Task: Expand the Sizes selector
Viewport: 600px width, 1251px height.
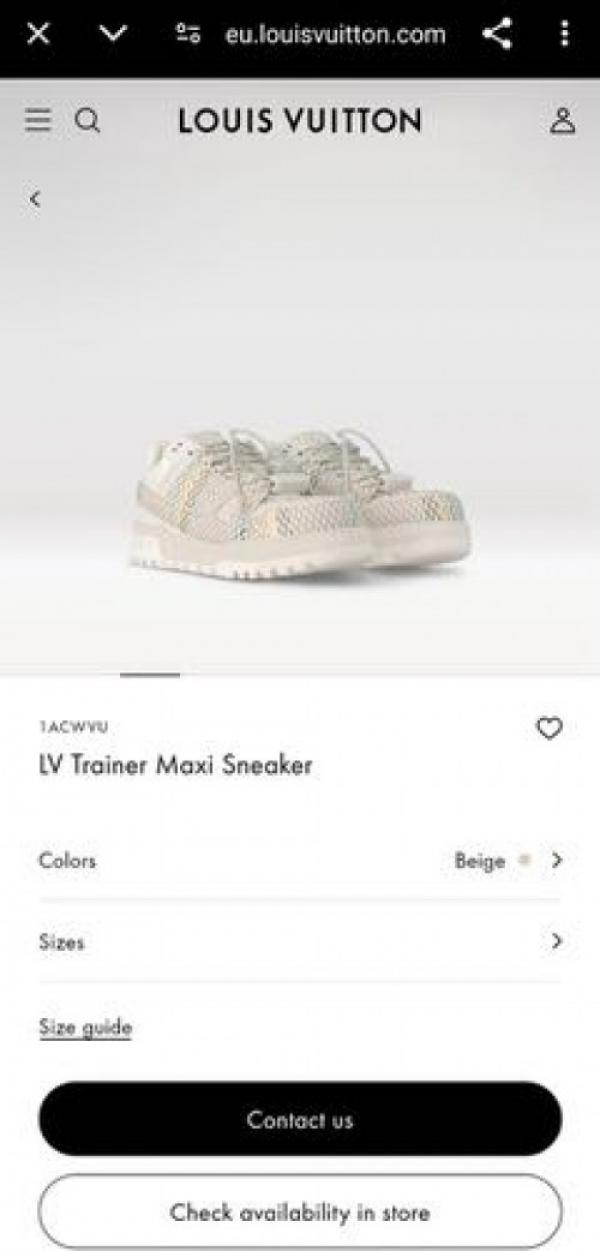Action: (x=300, y=942)
